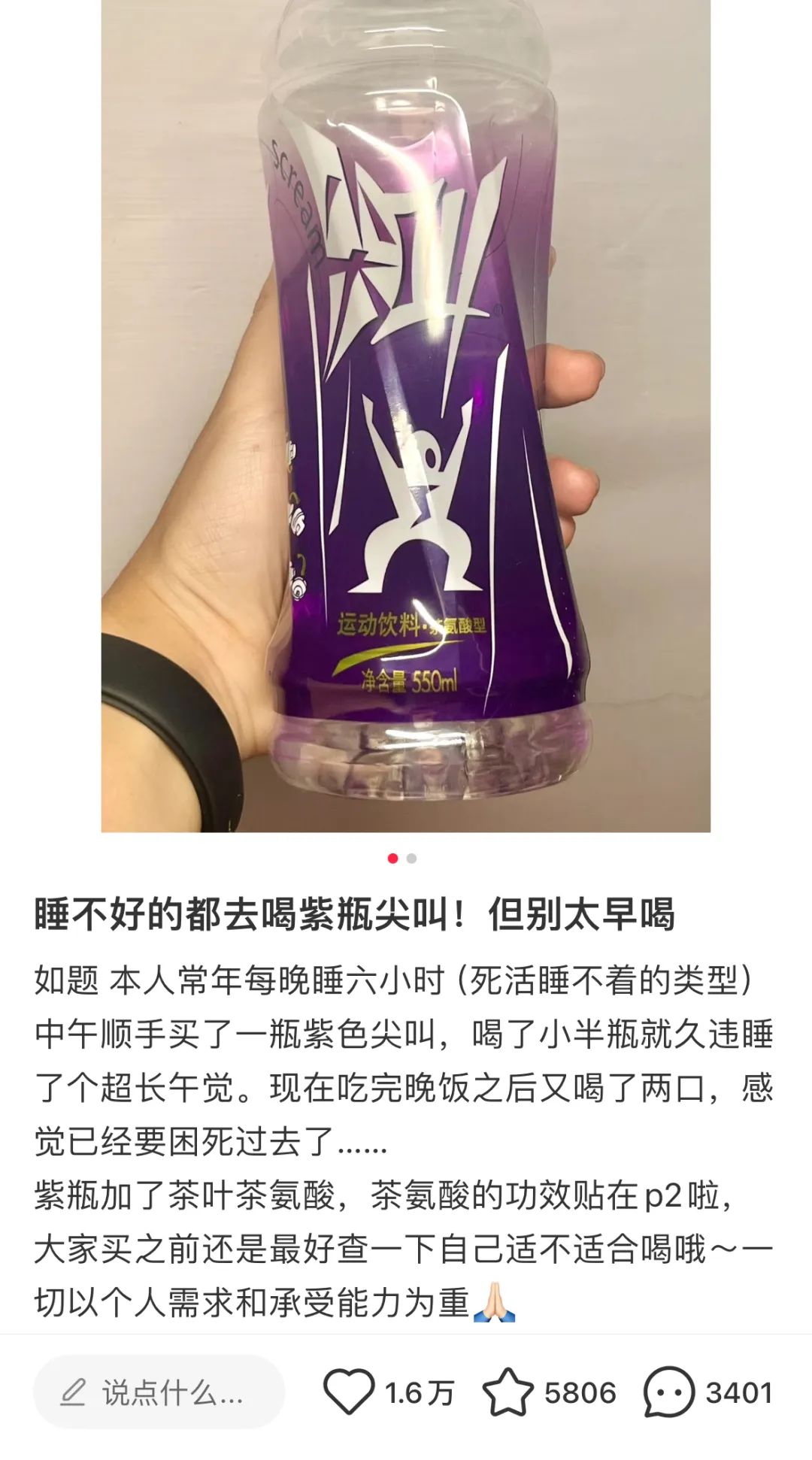Open comments via the speech bubble icon

click(x=668, y=1392)
